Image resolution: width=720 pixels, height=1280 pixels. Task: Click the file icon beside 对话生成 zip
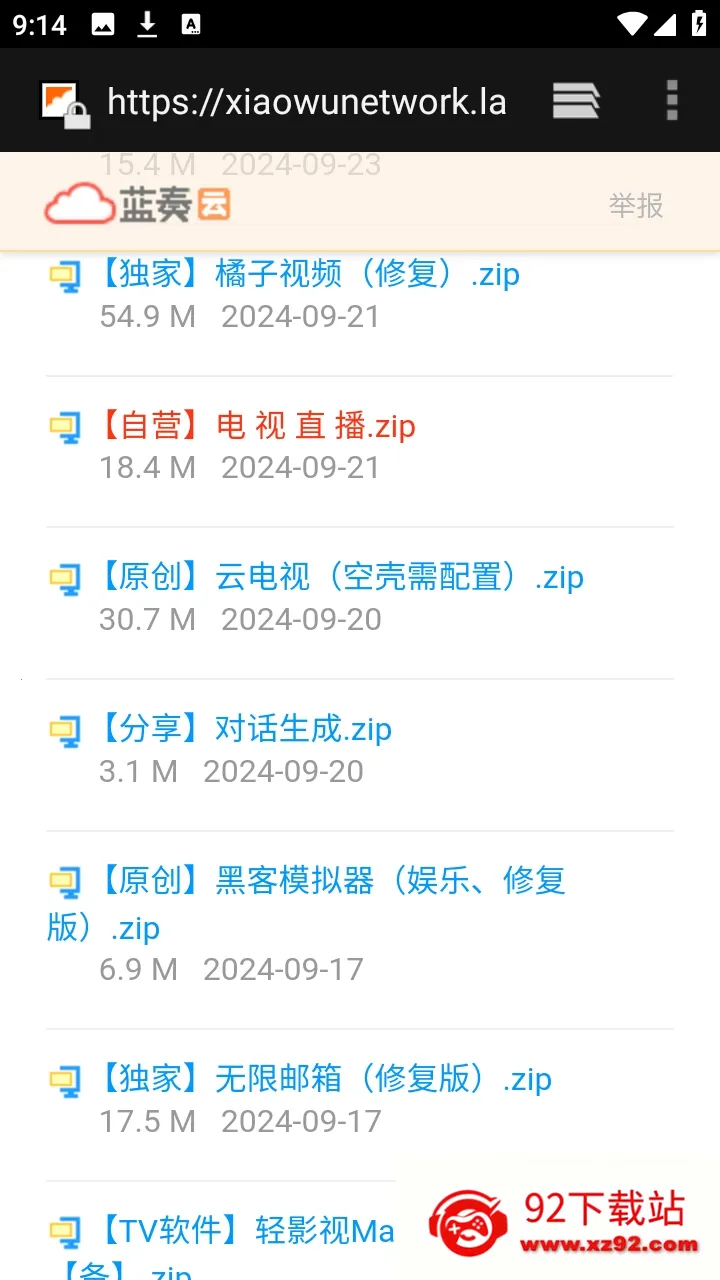click(64, 729)
